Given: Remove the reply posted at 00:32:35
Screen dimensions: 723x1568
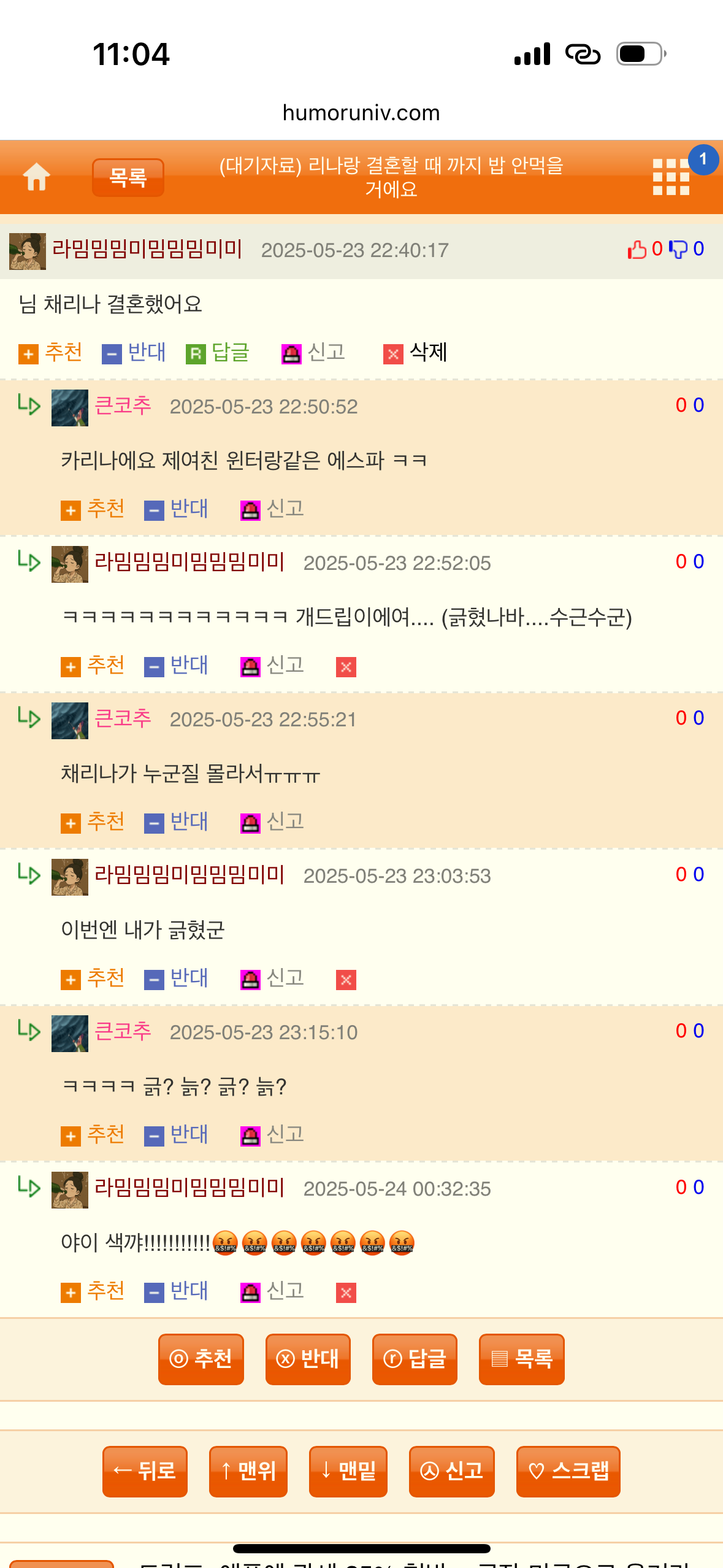Looking at the screenshot, I should [346, 1293].
